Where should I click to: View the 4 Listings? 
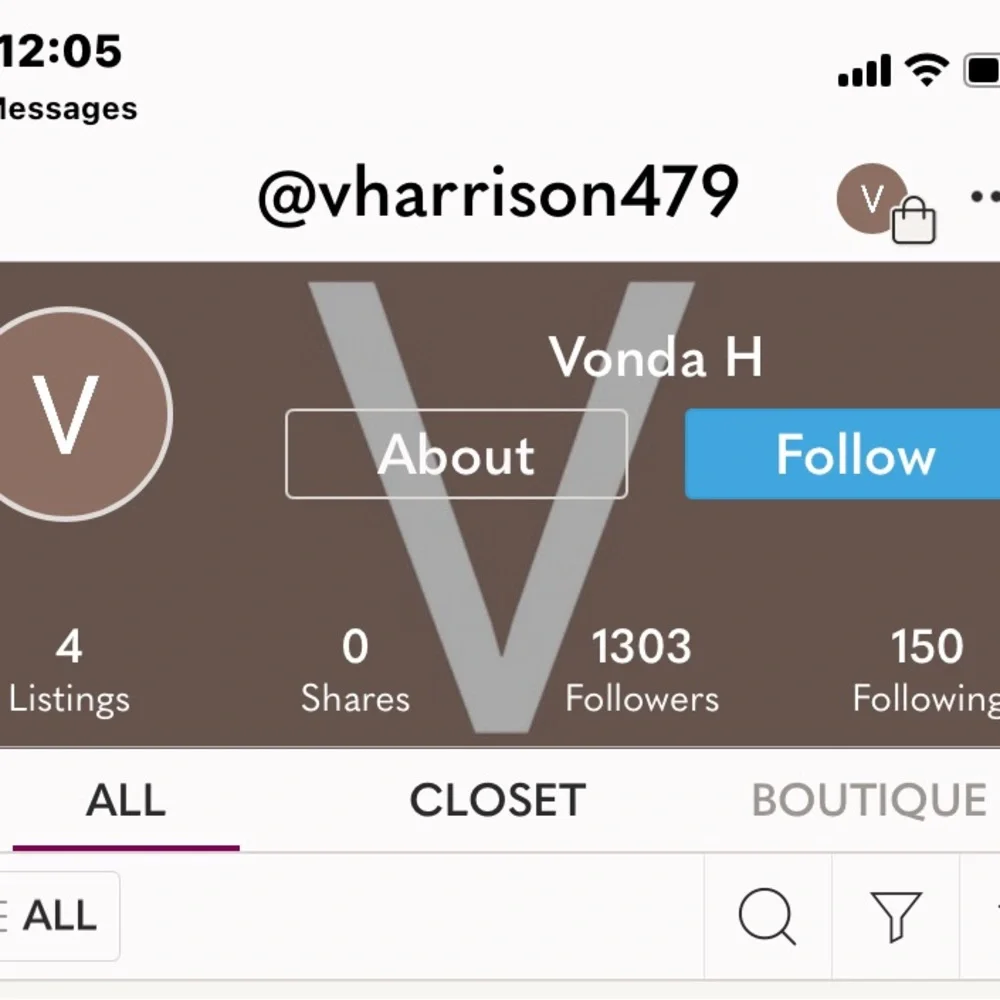69,671
